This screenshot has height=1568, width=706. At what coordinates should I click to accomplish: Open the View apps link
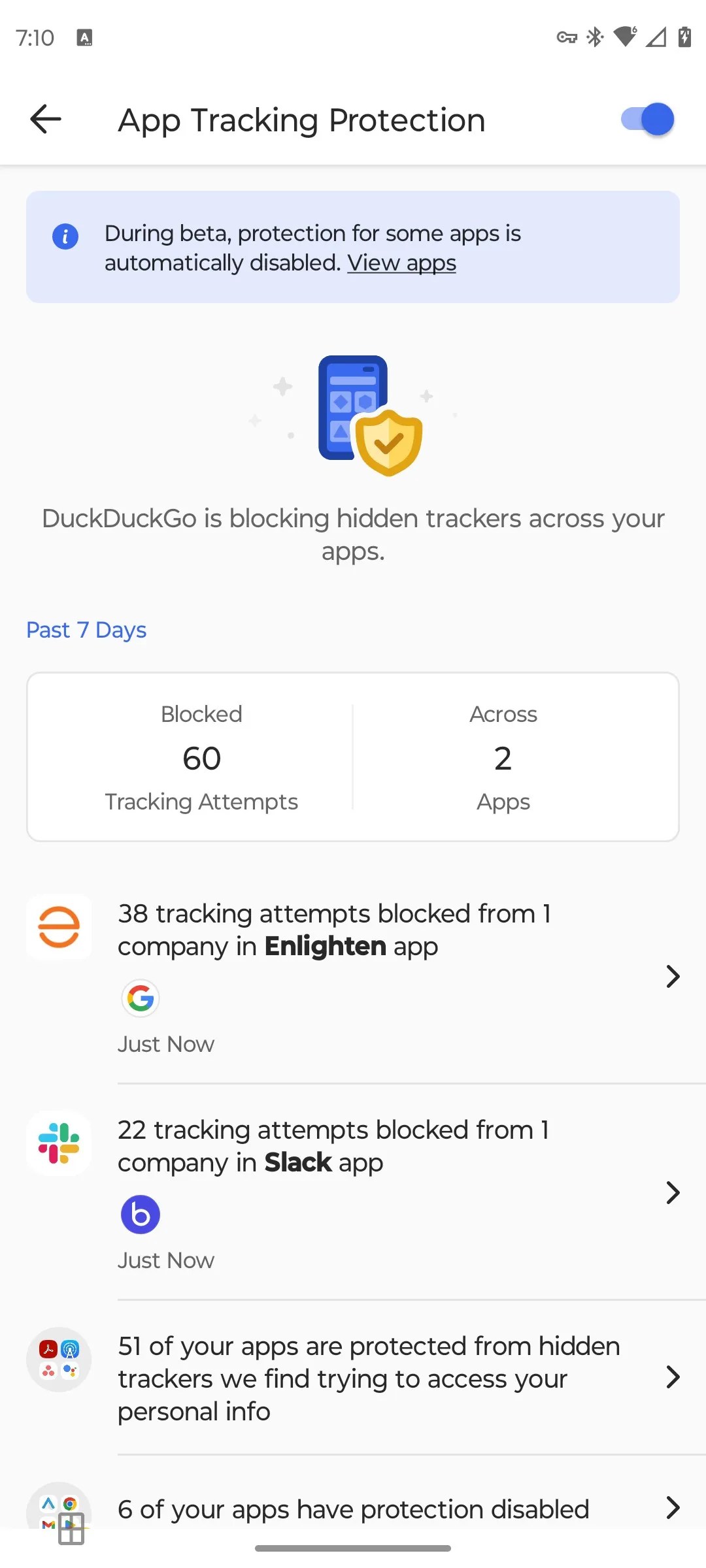[402, 263]
